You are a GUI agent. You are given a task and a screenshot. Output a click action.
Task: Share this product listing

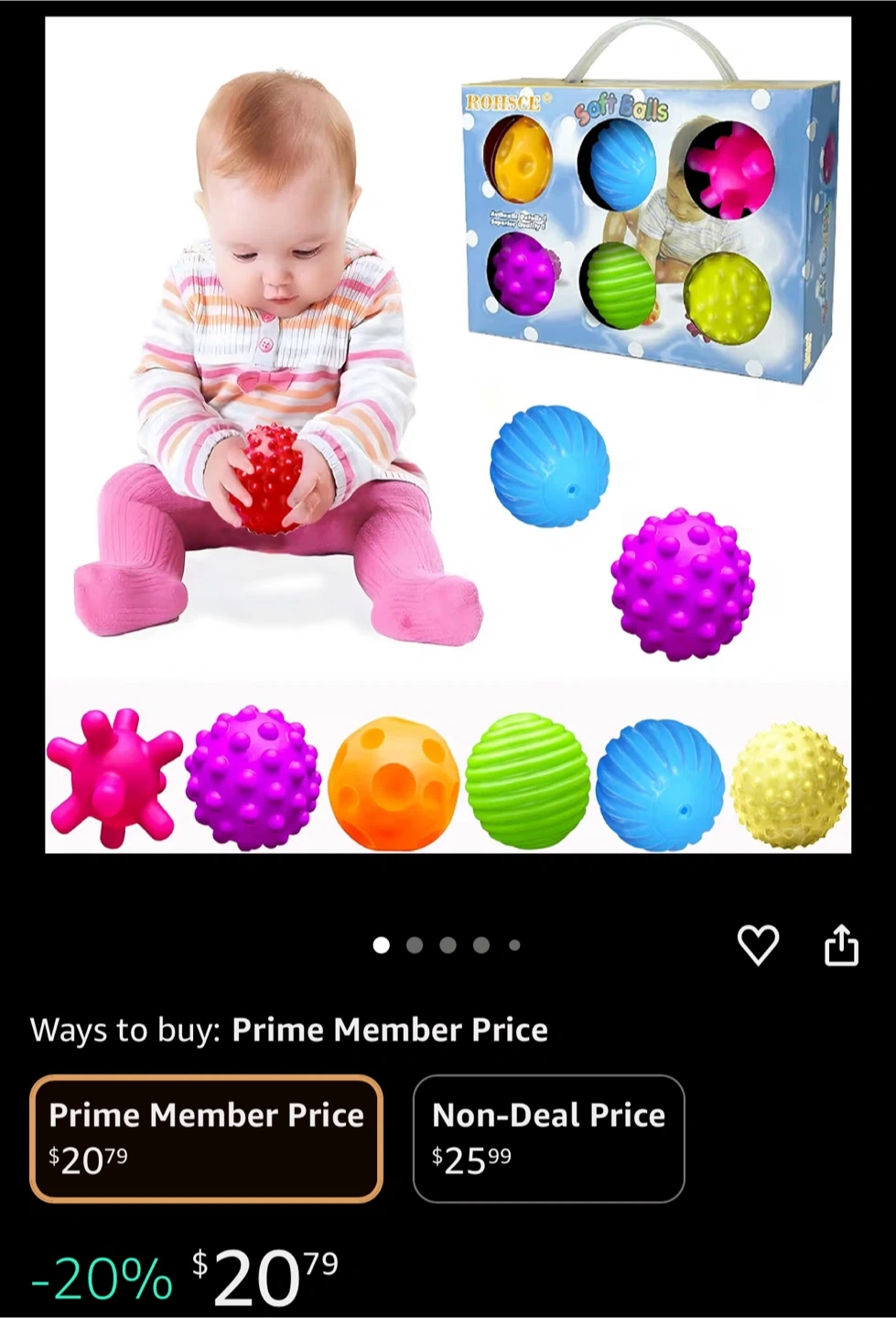[x=841, y=945]
